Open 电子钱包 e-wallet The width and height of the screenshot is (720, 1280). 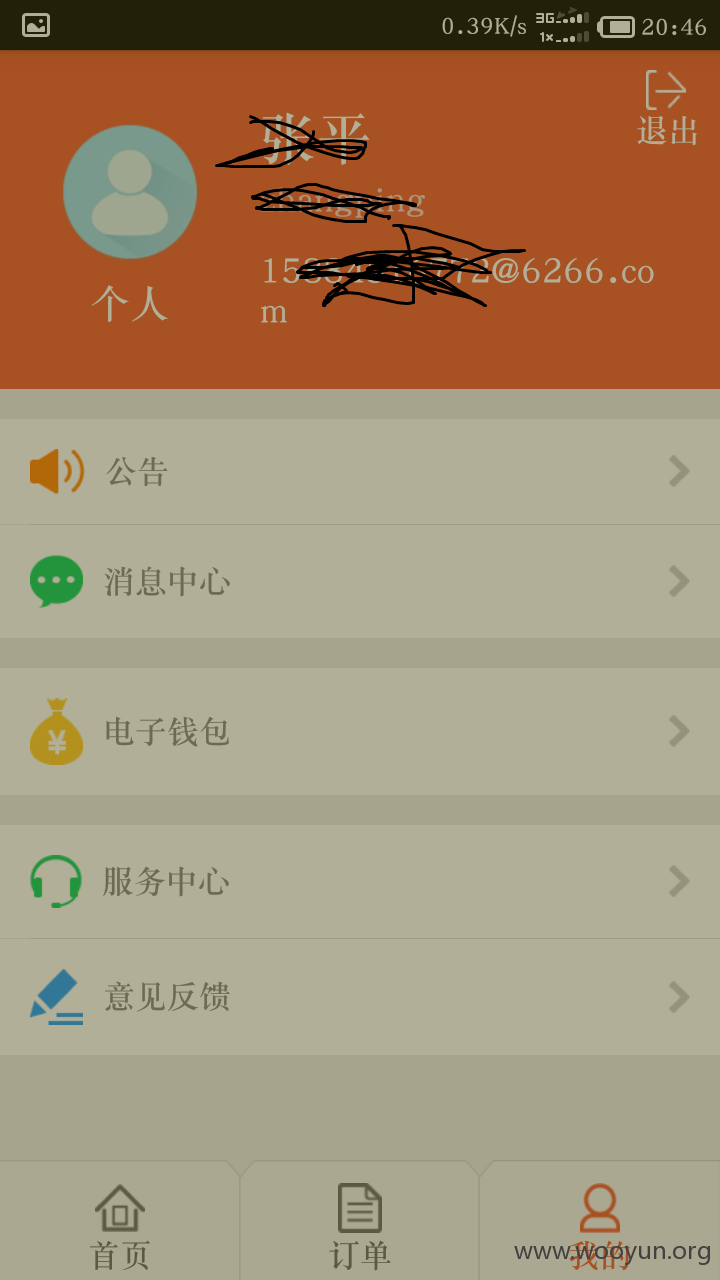tap(360, 731)
